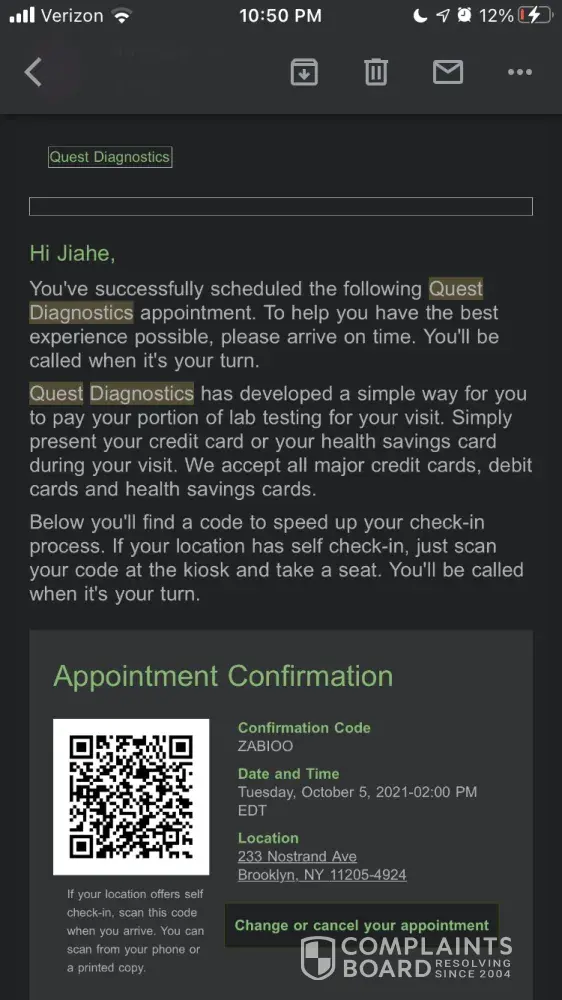Open the three-dot overflow menu
562x1000 pixels.
click(x=520, y=72)
